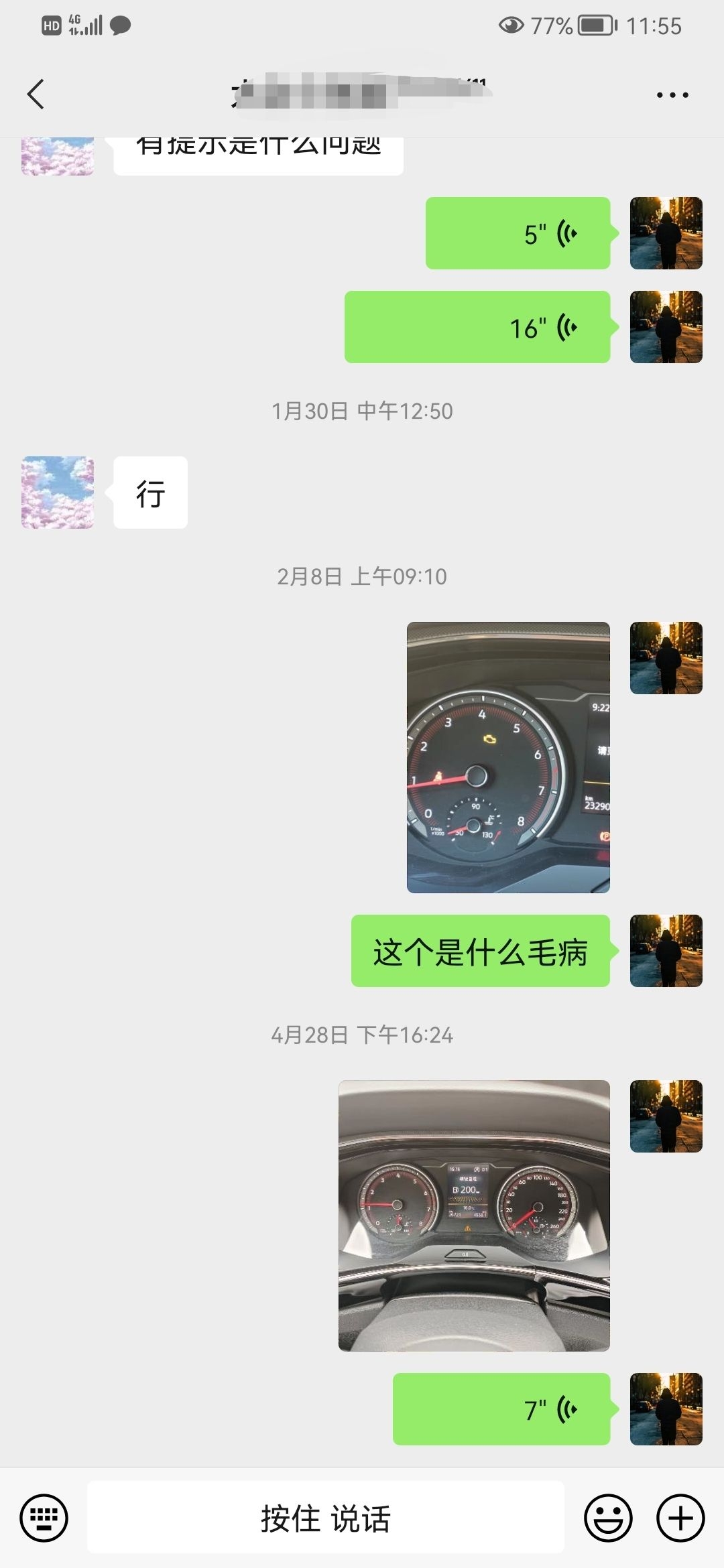
Task: Open the emoji sticker panel
Action: tap(608, 1518)
